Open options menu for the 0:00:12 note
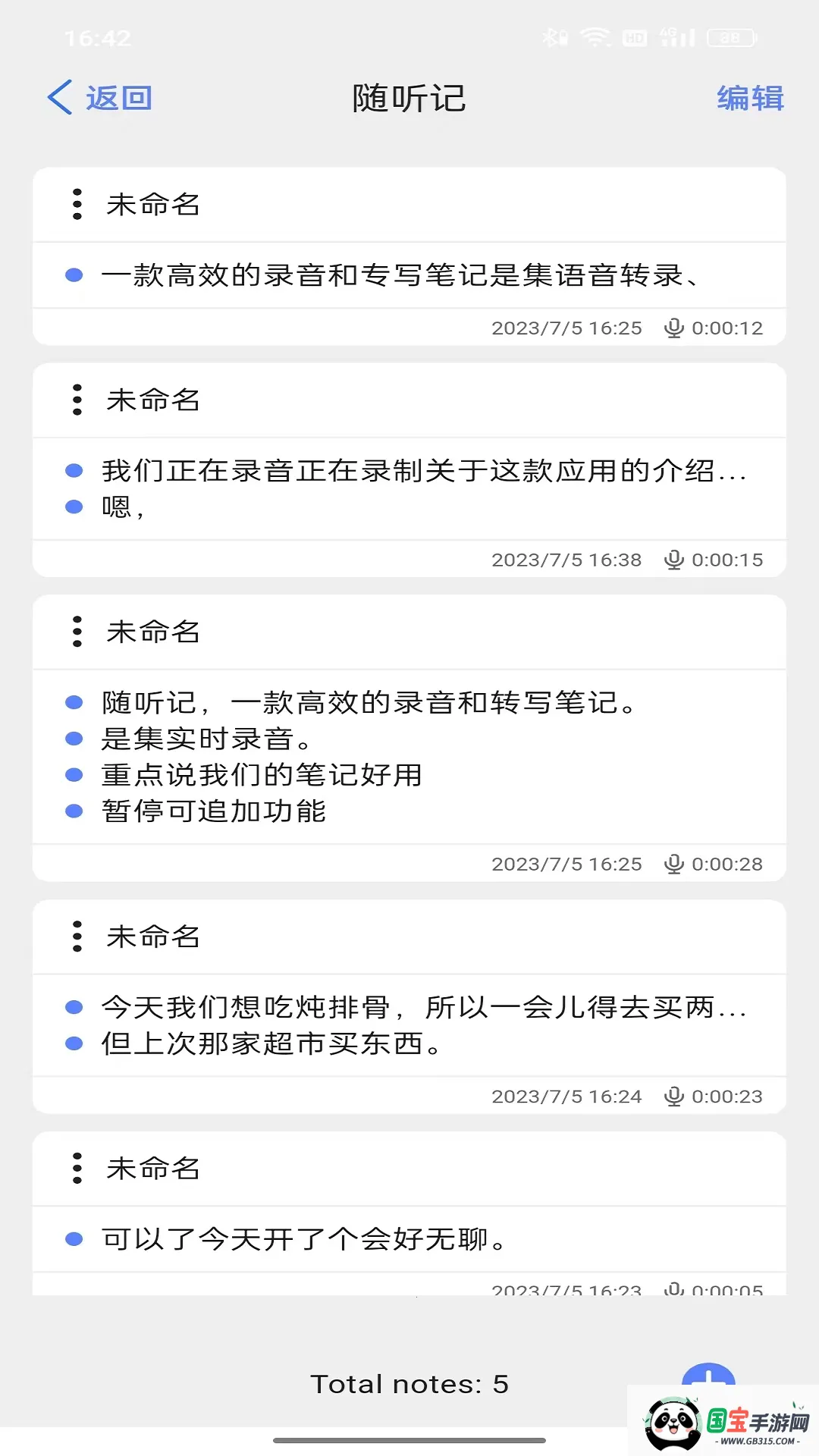 point(77,204)
